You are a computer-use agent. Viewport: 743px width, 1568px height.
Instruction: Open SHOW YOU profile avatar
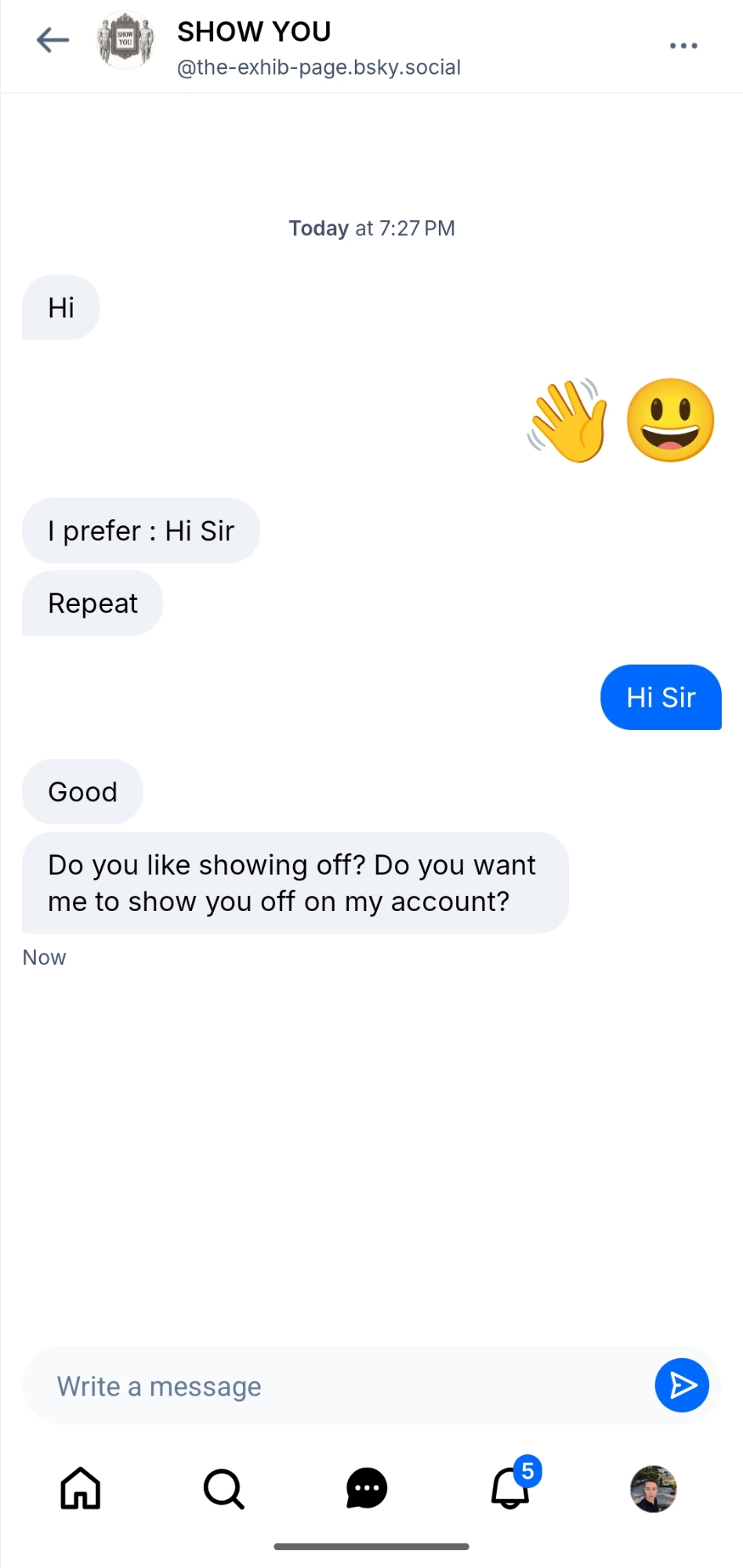(125, 40)
